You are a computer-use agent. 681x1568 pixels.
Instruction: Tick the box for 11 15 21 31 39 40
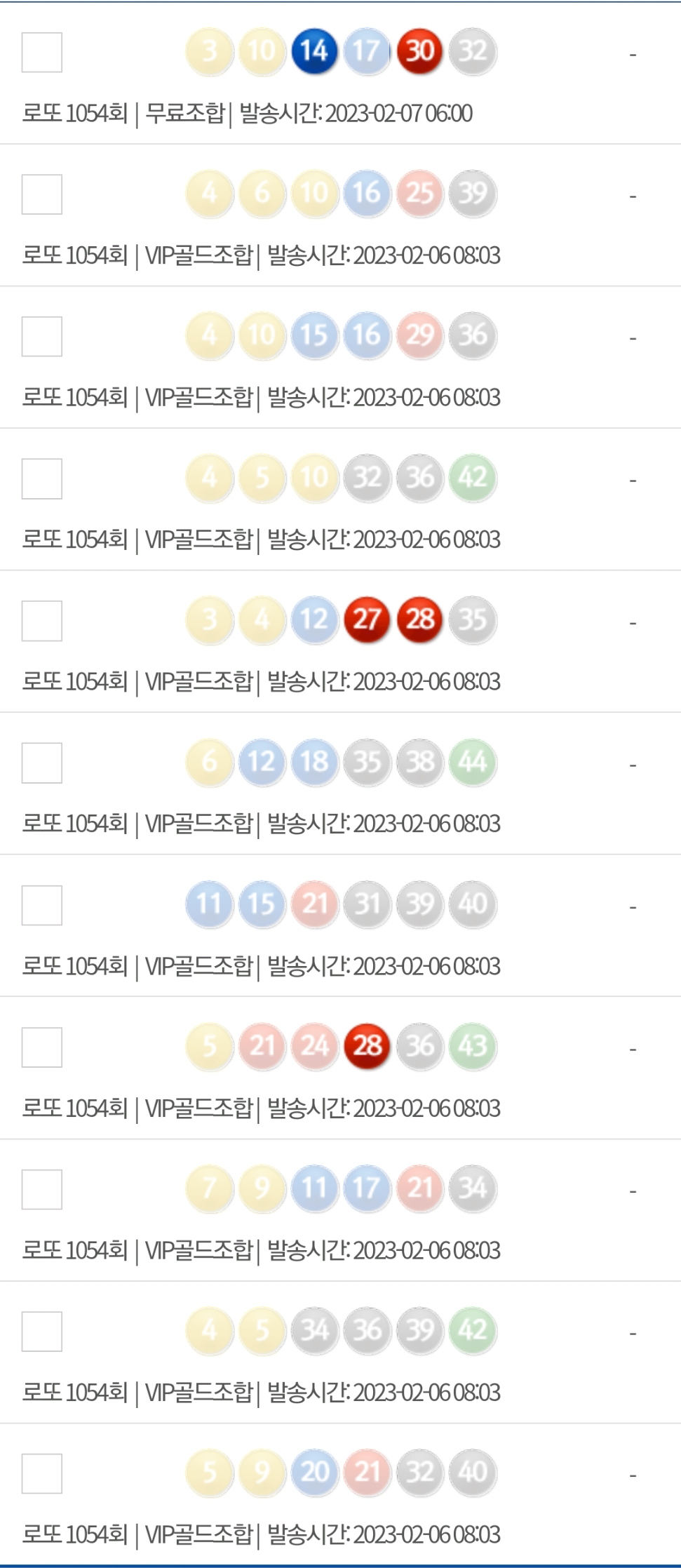pyautogui.click(x=42, y=905)
